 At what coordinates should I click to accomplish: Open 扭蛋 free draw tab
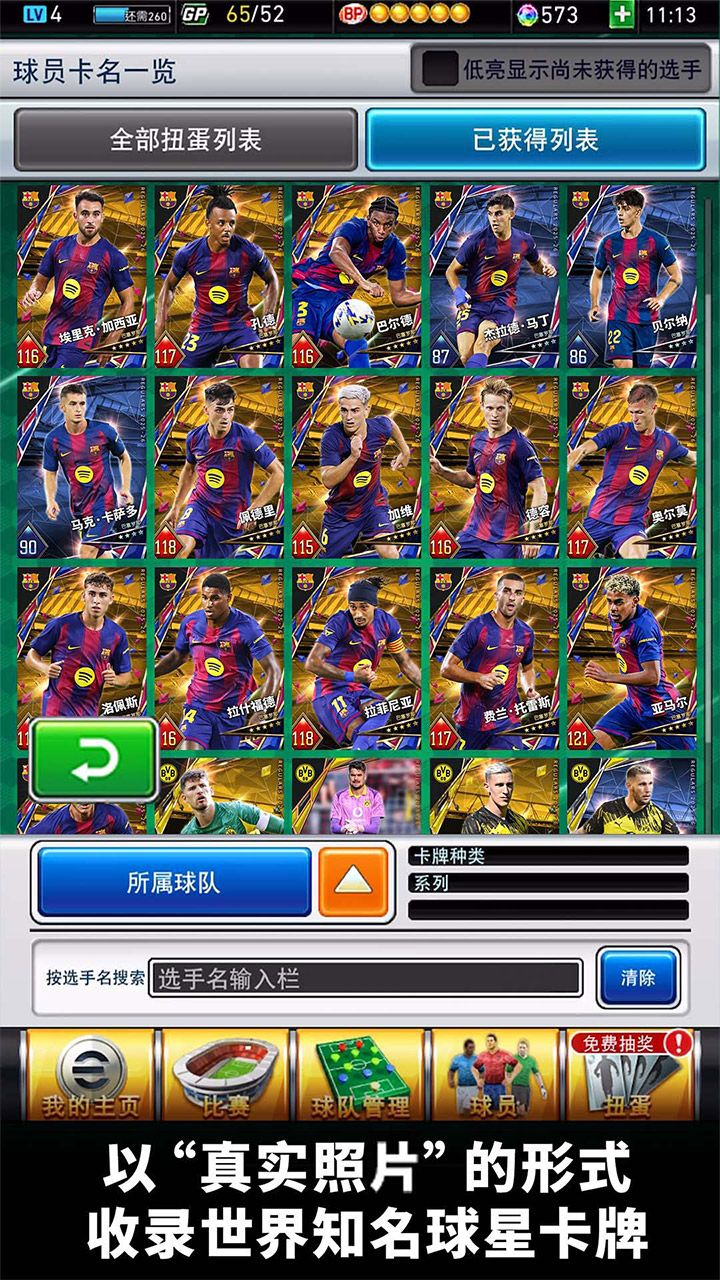click(x=629, y=1076)
